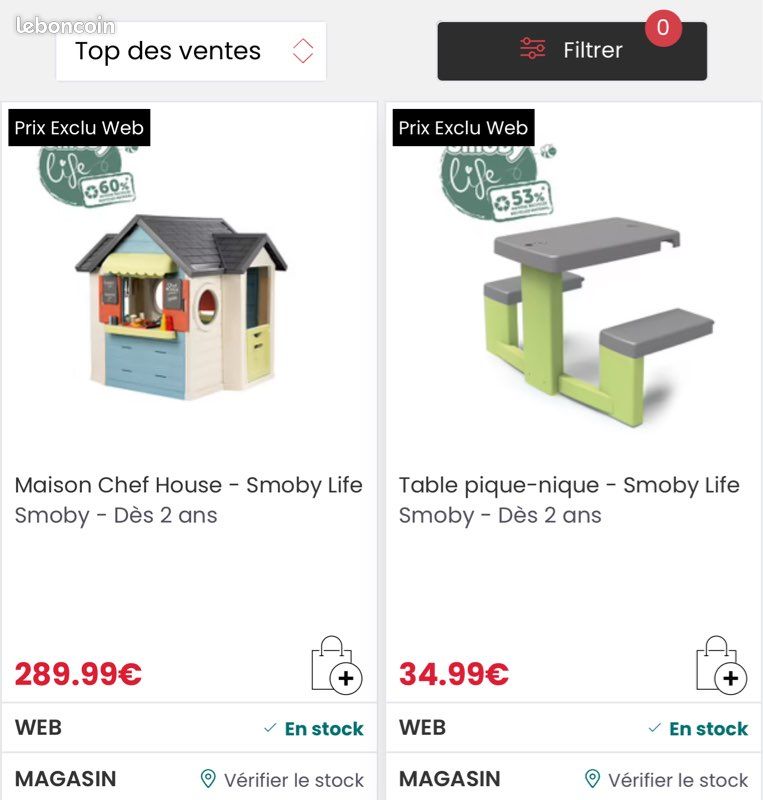Screen dimensions: 763x800
Task: Open the Table pique-nique product card
Action: [x=569, y=485]
